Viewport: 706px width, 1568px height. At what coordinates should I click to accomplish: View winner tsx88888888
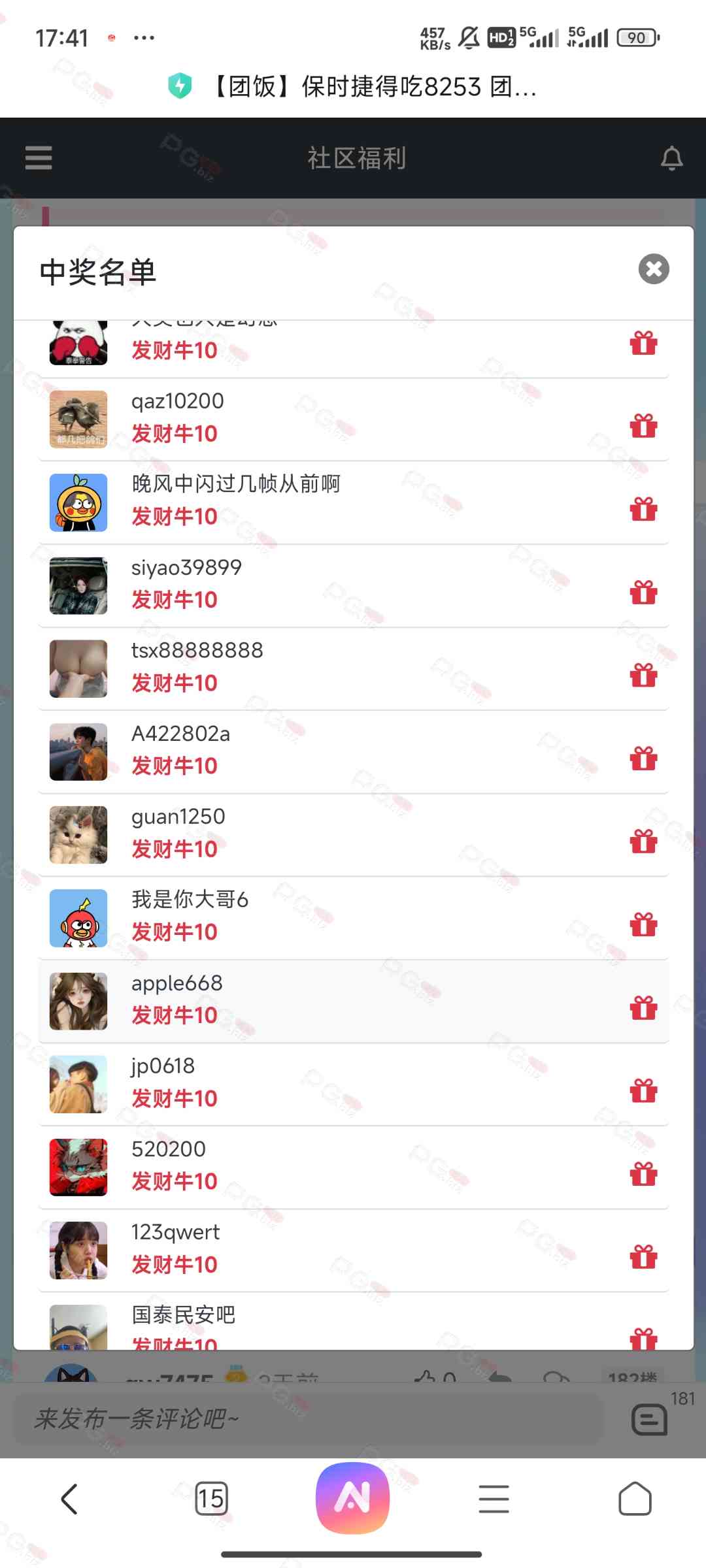click(x=353, y=668)
